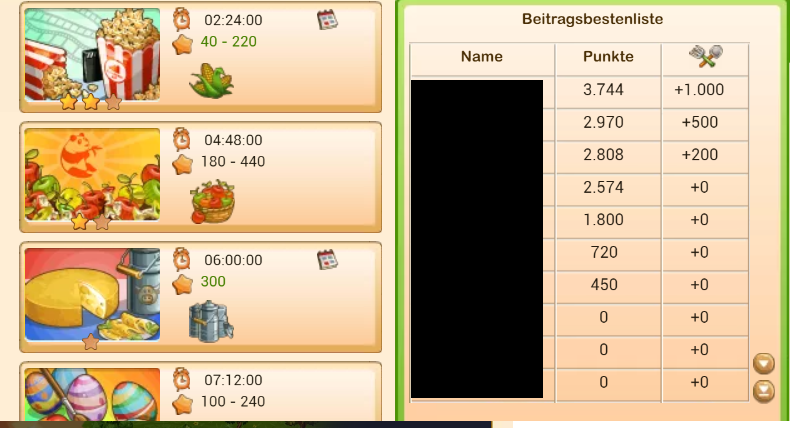
Task: Open calendar icon on cheese task
Action: 326,259
